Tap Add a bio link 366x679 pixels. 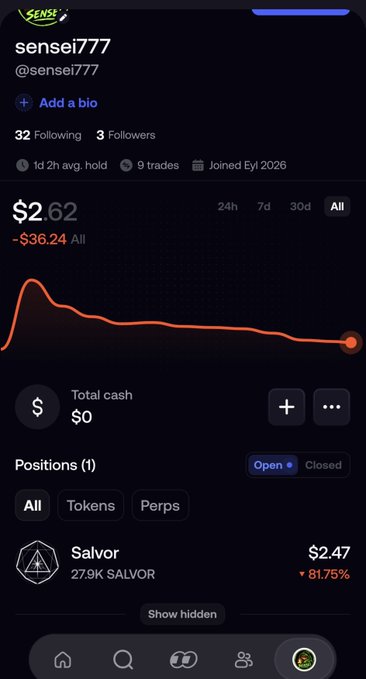point(56,103)
